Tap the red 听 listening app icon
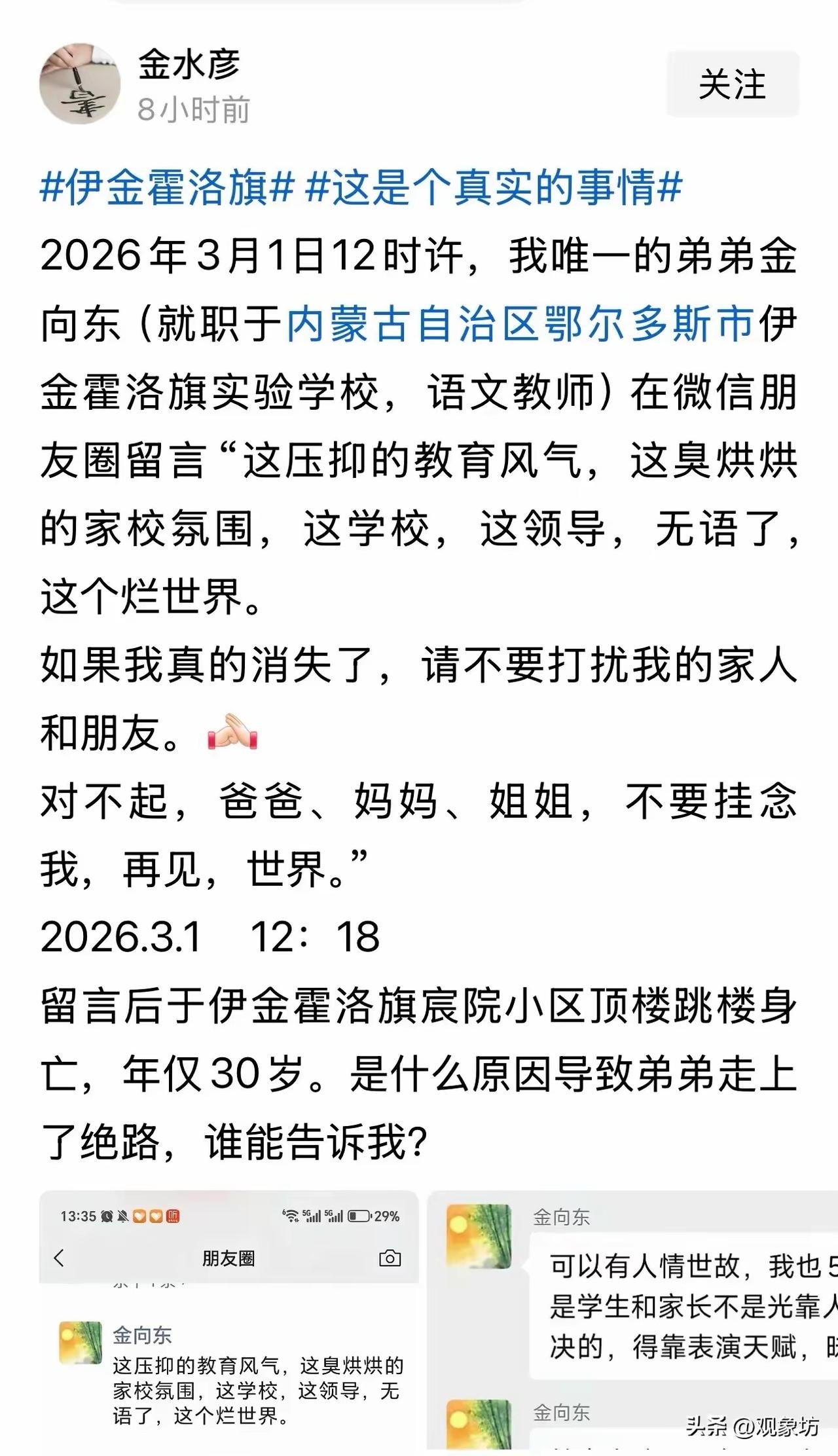The image size is (838, 1456). (x=172, y=1216)
